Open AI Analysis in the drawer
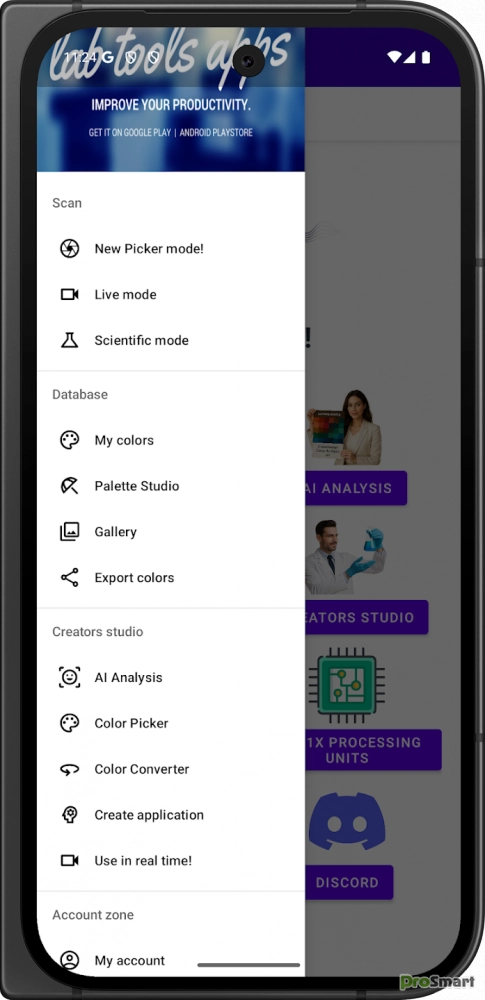Screen dimensions: 485x1000 click(x=170, y=677)
